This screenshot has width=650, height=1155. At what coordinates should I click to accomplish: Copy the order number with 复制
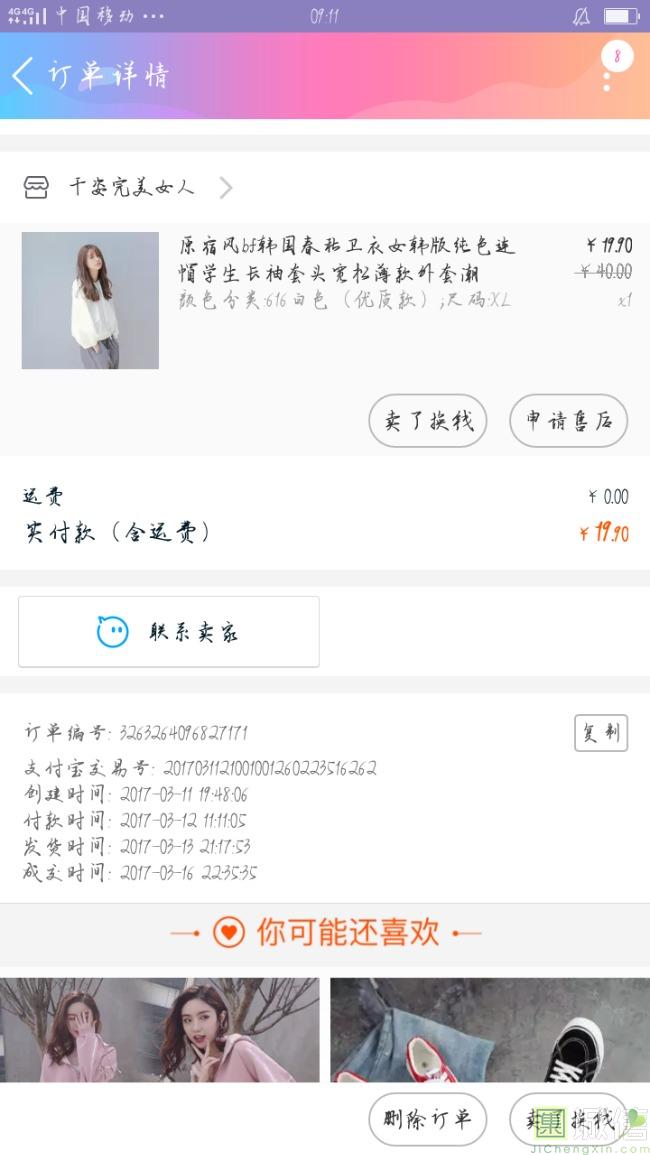pyautogui.click(x=600, y=733)
